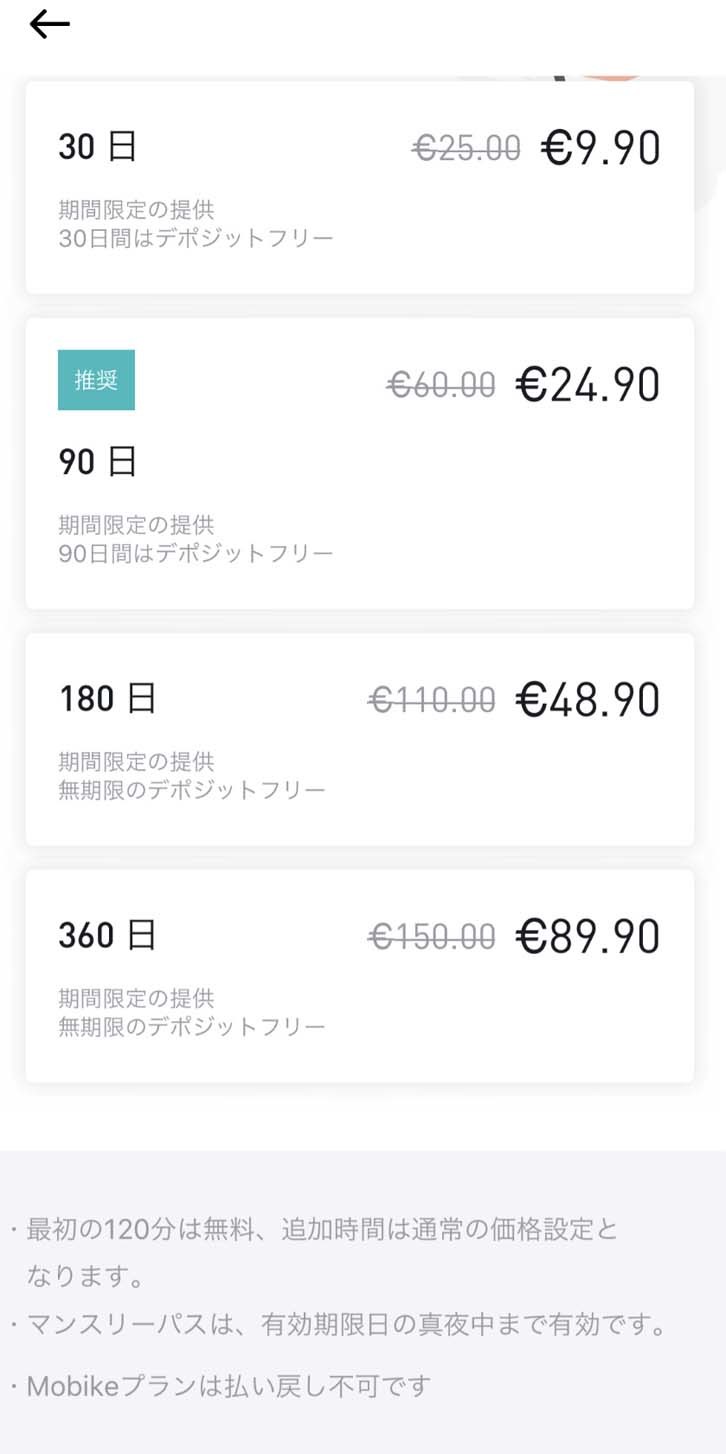Click the strikethrough €110.00 price

pyautogui.click(x=434, y=701)
